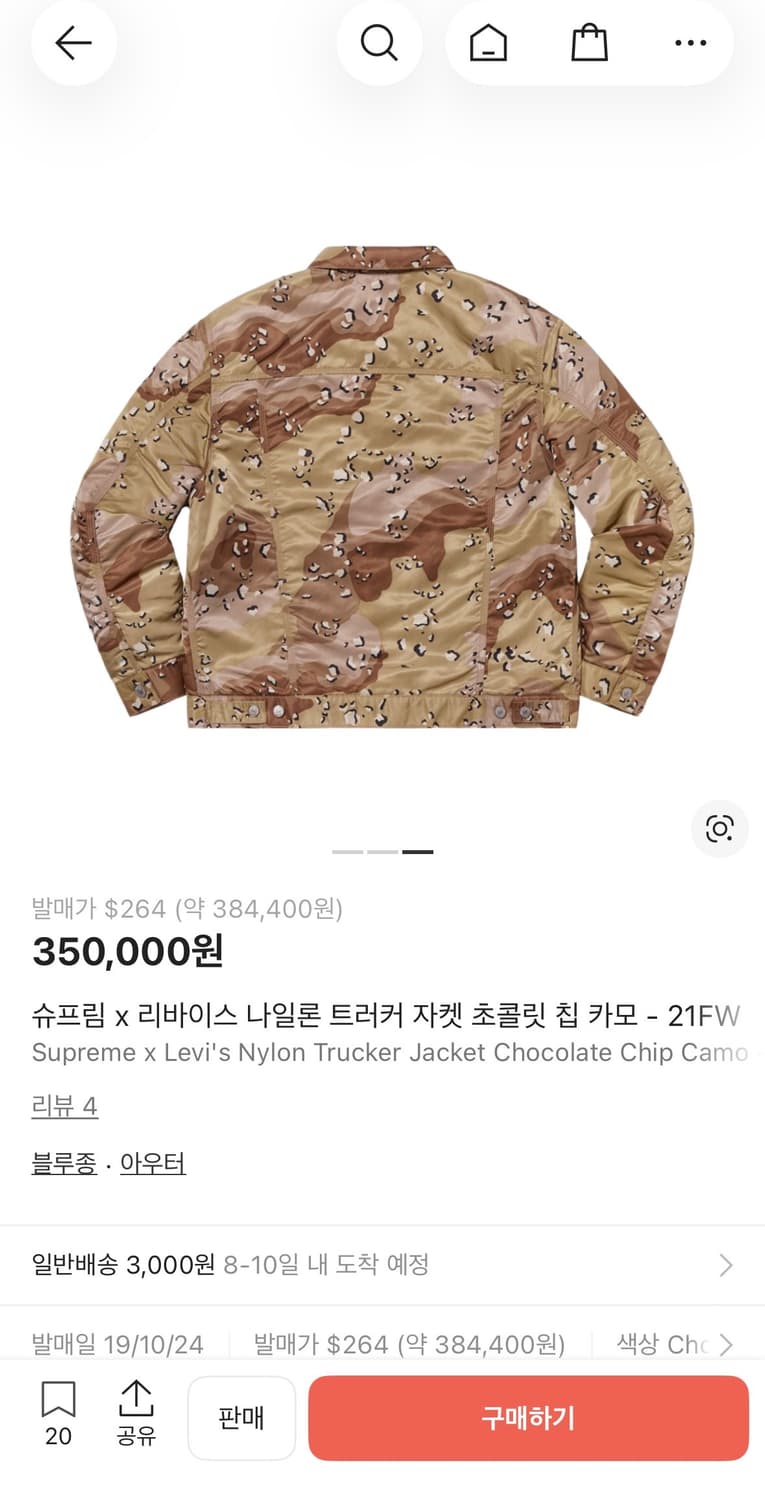Tap the back arrow icon
765x1500 pixels.
(x=74, y=42)
